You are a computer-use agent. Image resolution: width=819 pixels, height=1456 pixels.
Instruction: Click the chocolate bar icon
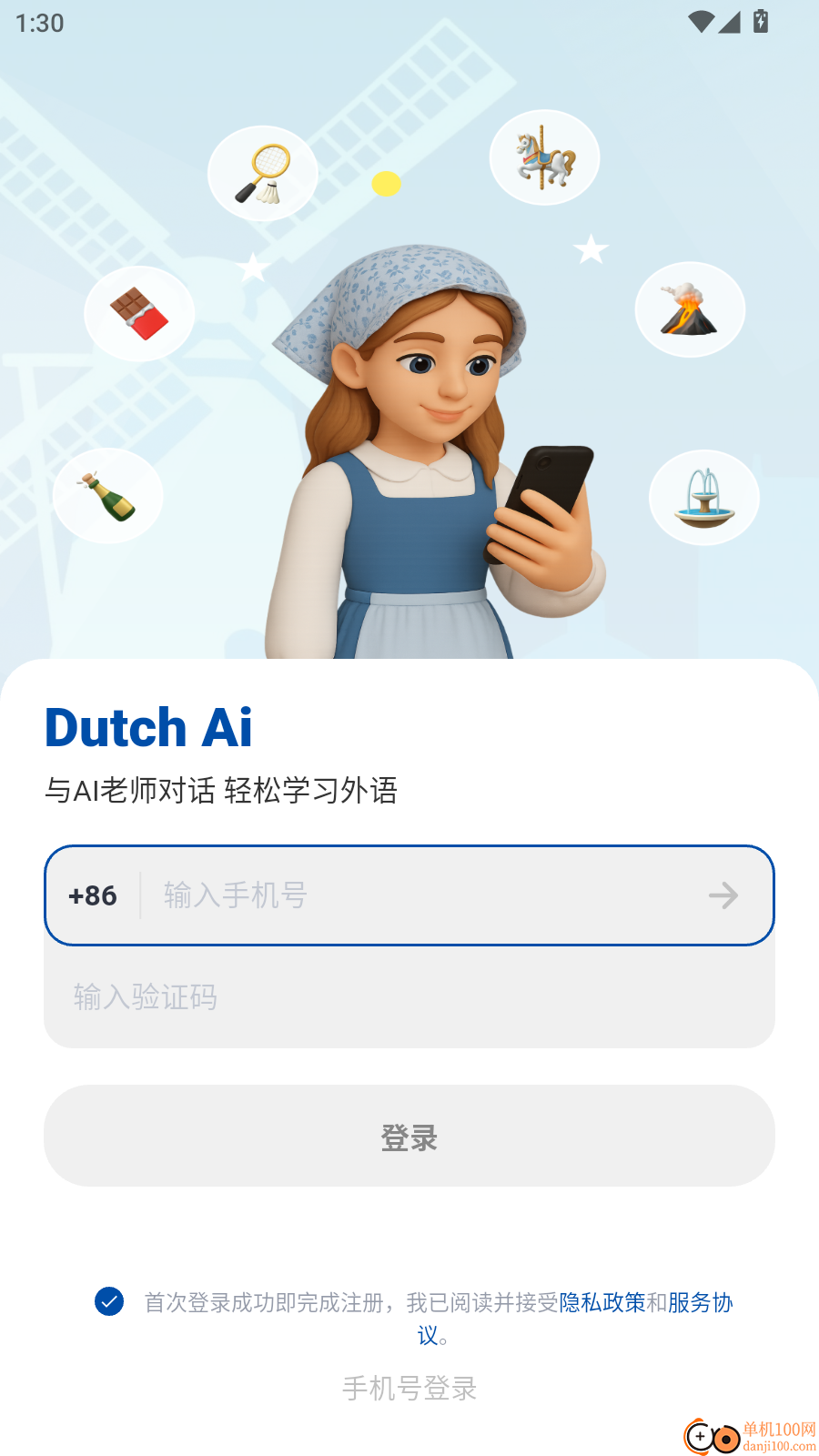[x=138, y=312]
